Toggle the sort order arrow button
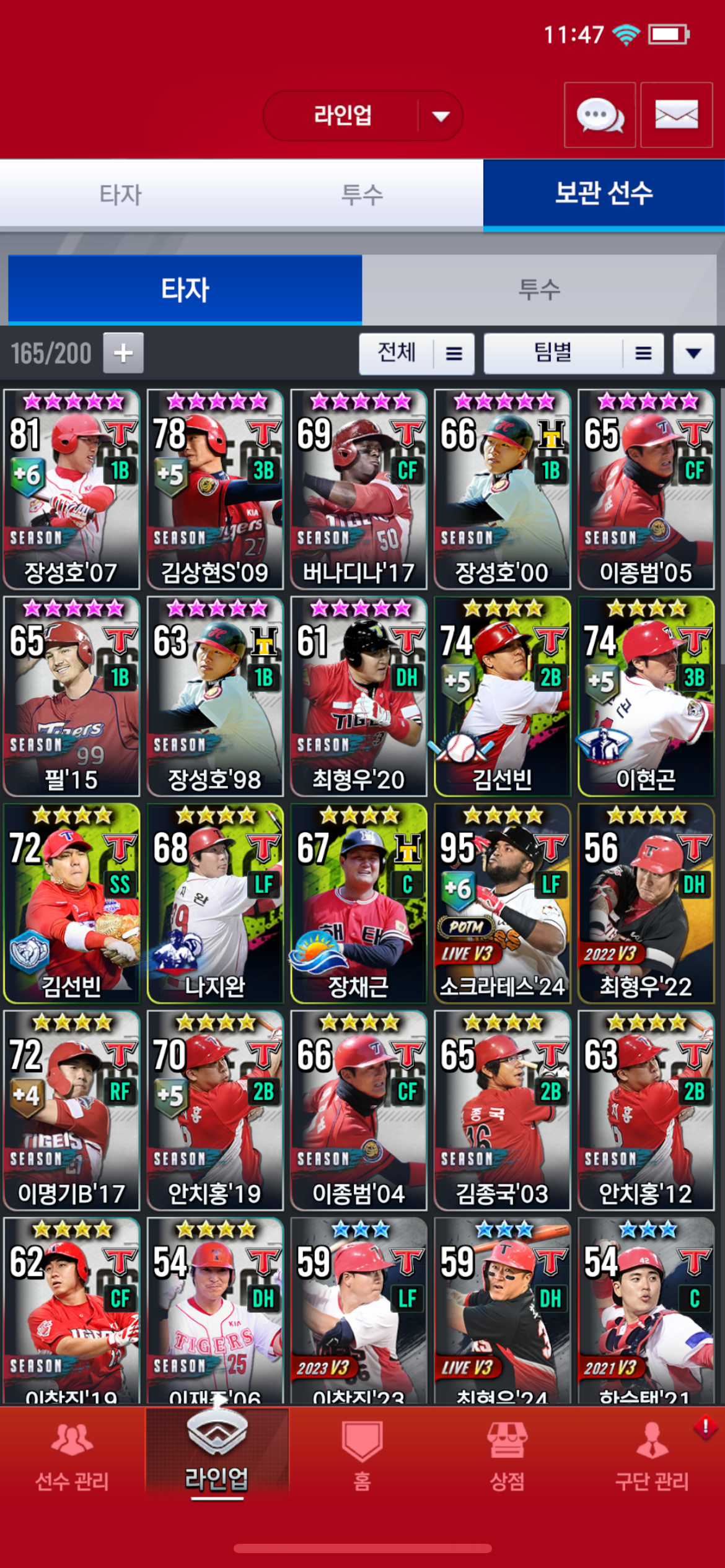 (693, 354)
